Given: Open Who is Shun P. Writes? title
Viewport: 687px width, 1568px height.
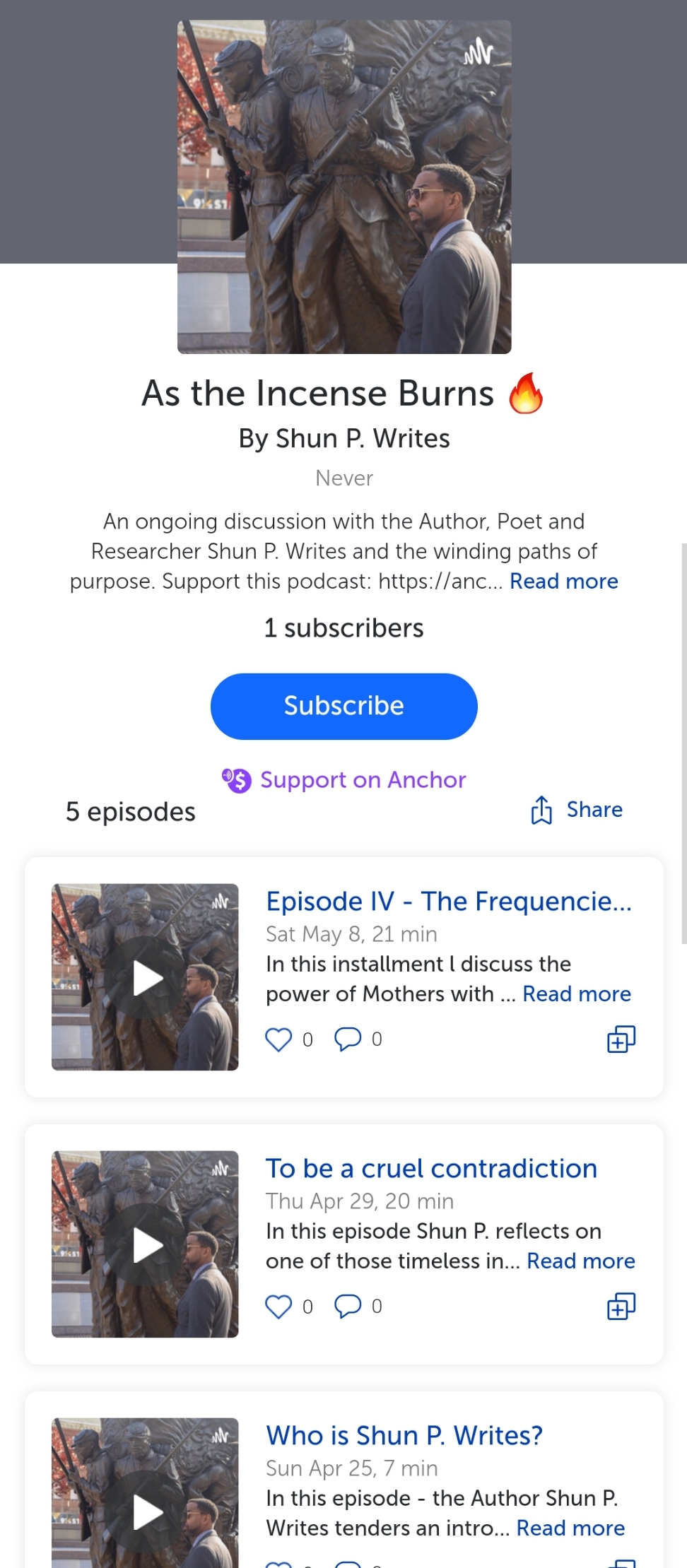Looking at the screenshot, I should 404,1436.
